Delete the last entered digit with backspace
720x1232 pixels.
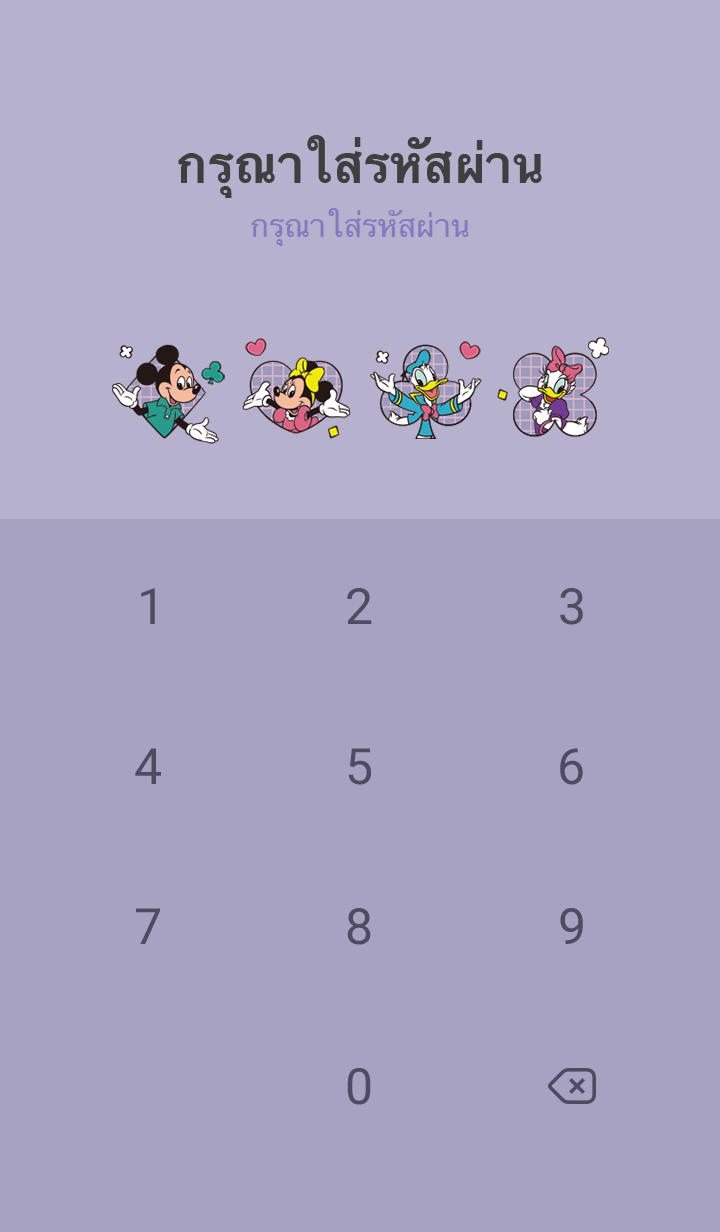(572, 1086)
